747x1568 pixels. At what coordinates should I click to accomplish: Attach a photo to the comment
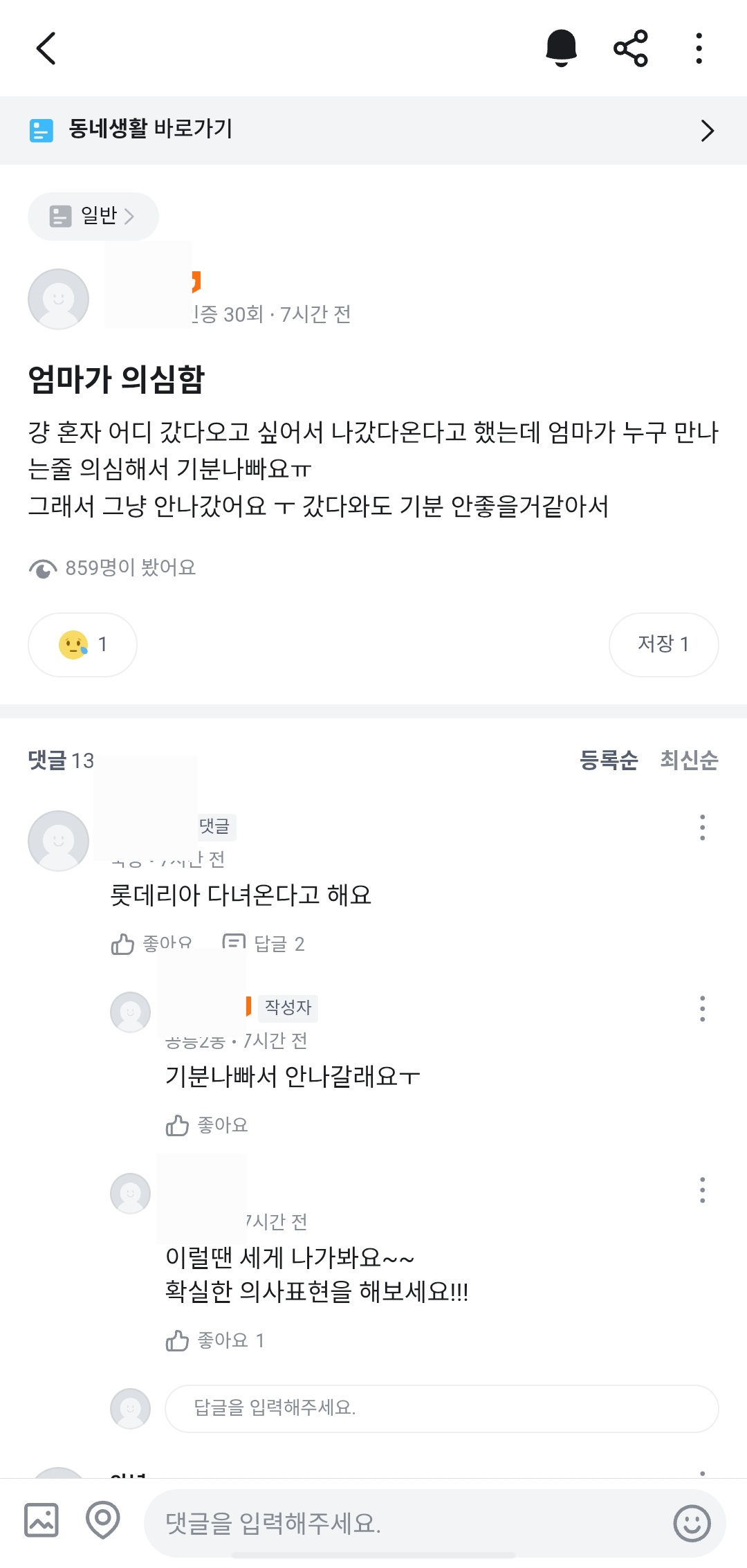(x=41, y=1520)
